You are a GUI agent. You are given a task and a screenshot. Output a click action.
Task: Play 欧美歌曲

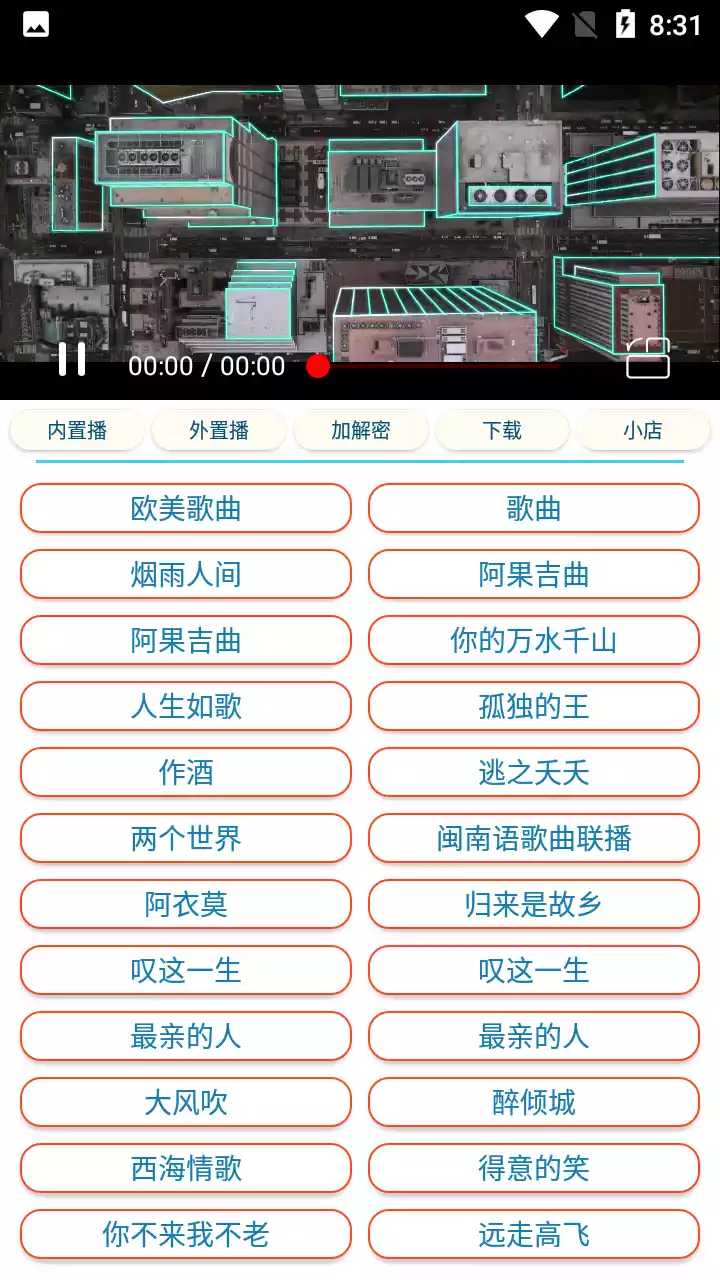(186, 508)
